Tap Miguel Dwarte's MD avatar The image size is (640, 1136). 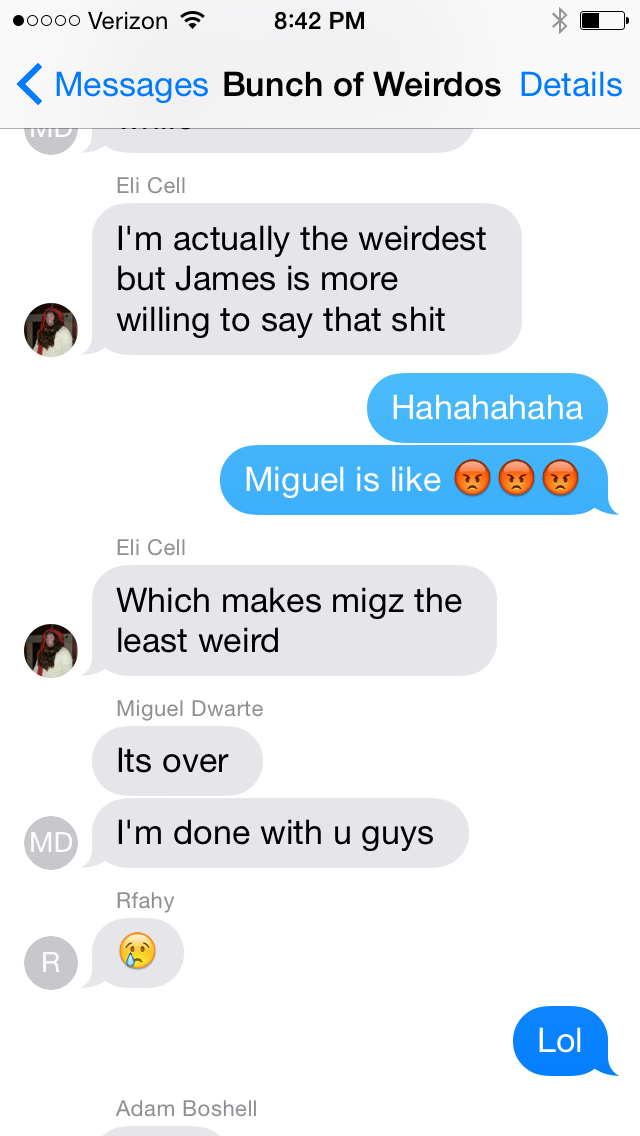(x=51, y=841)
